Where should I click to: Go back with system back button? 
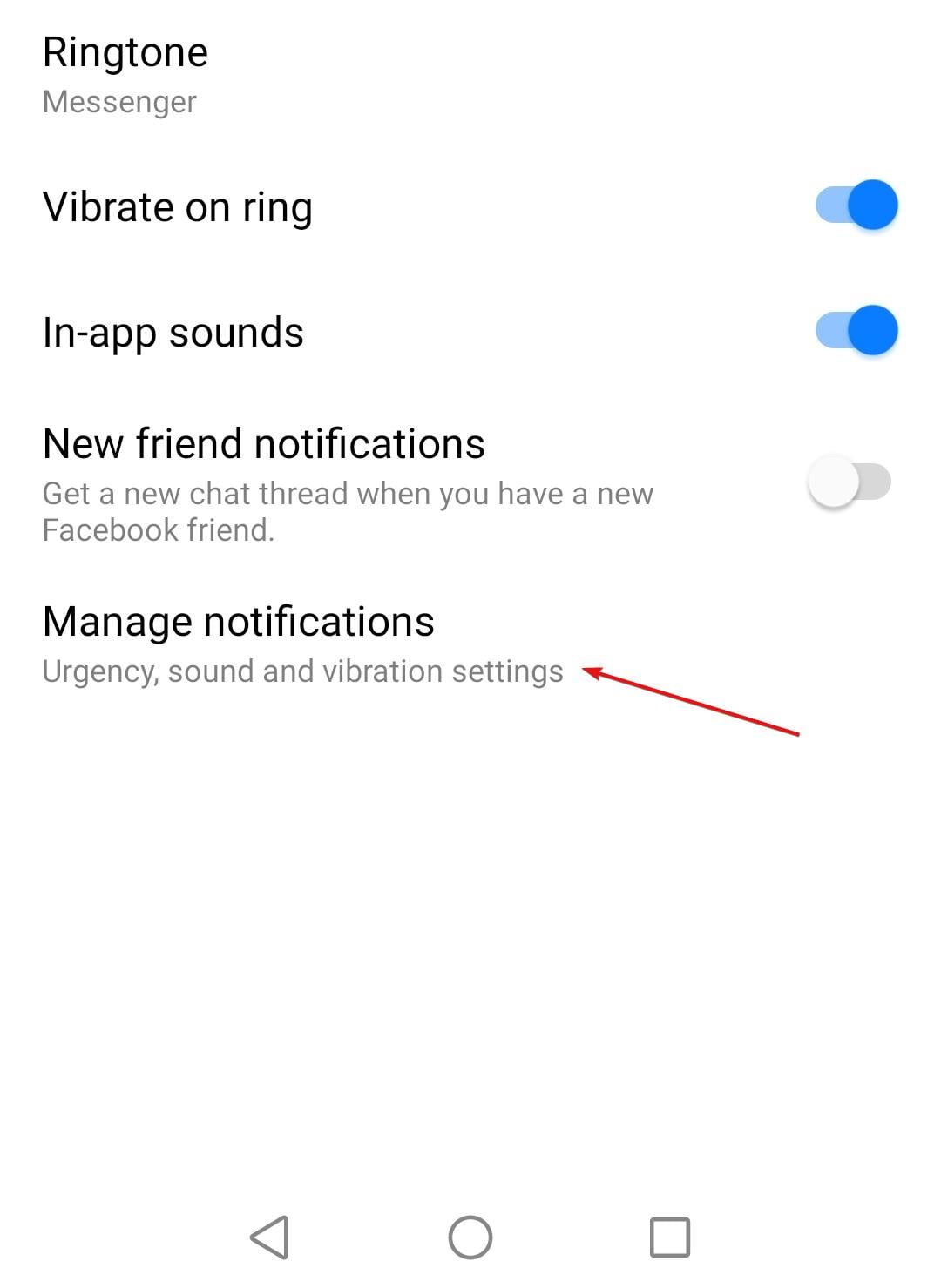coord(269,1237)
